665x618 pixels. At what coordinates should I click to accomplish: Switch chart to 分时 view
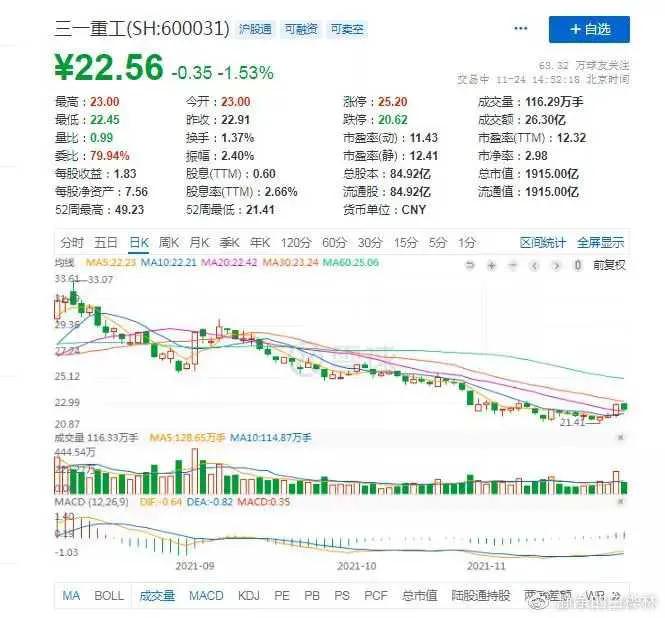pyautogui.click(x=72, y=242)
